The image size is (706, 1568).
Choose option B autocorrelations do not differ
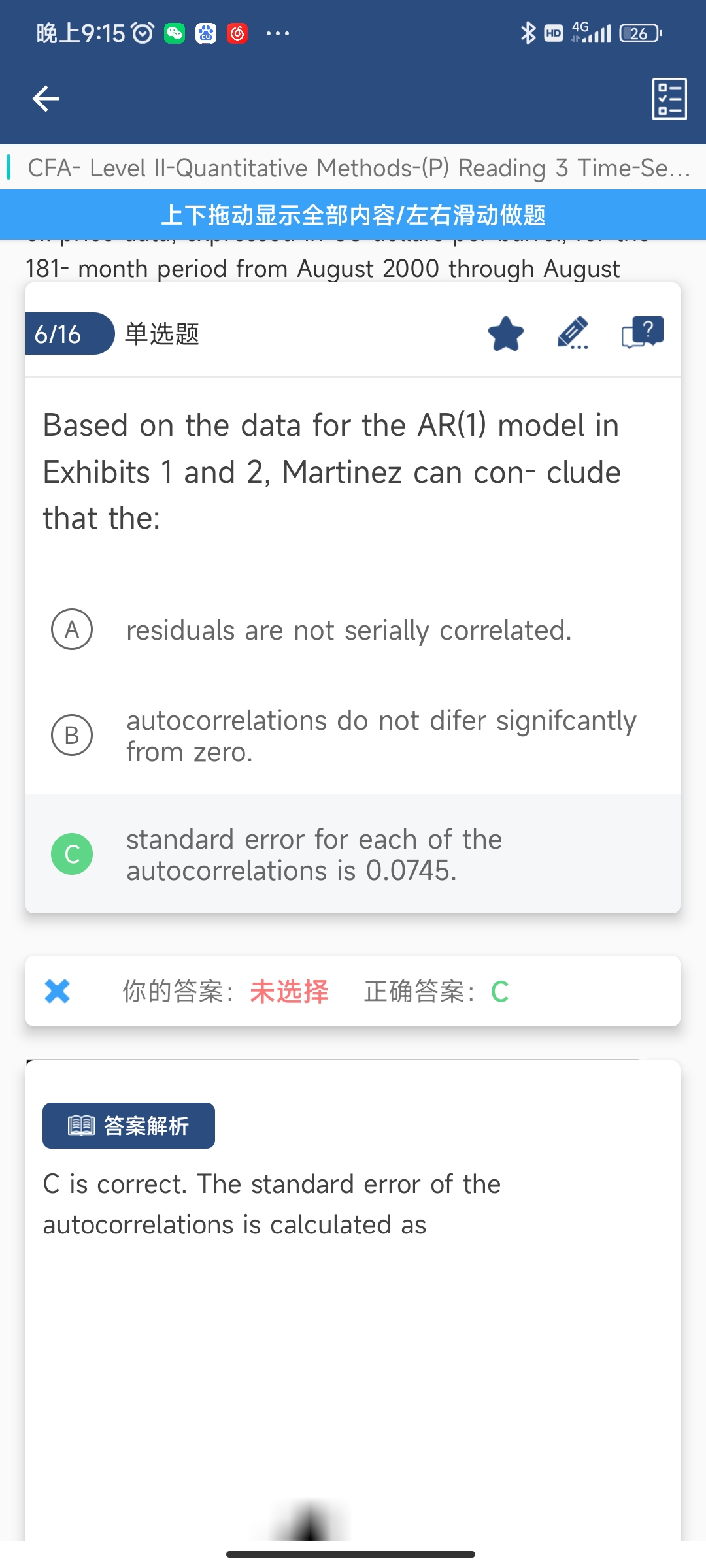point(353,736)
